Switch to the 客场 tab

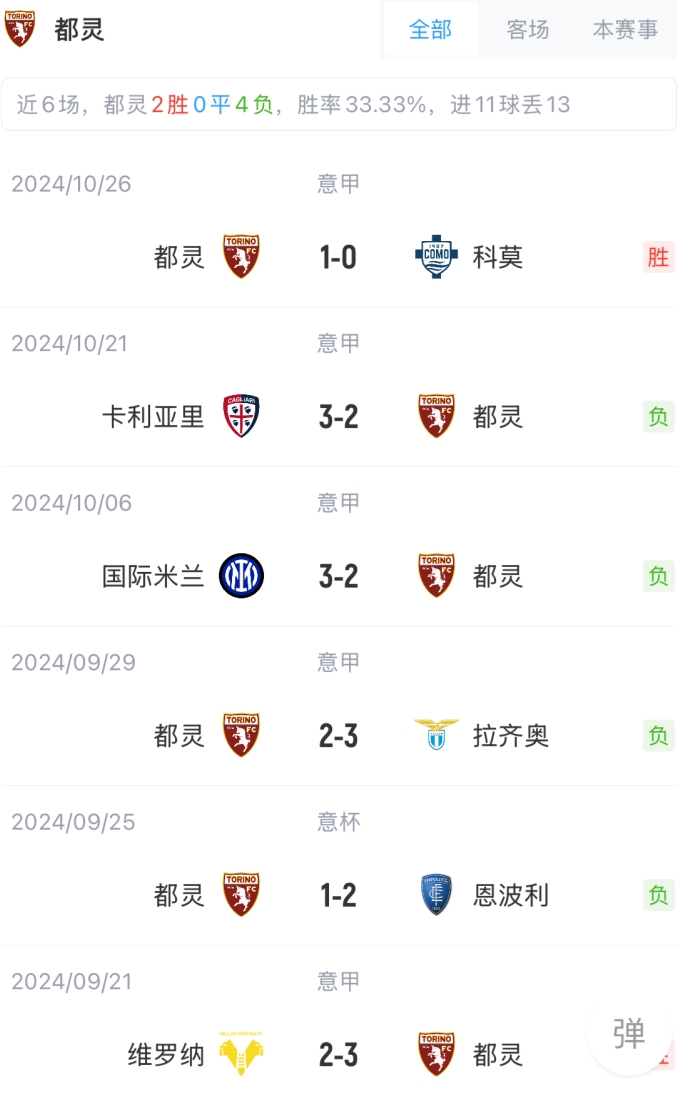pyautogui.click(x=528, y=29)
